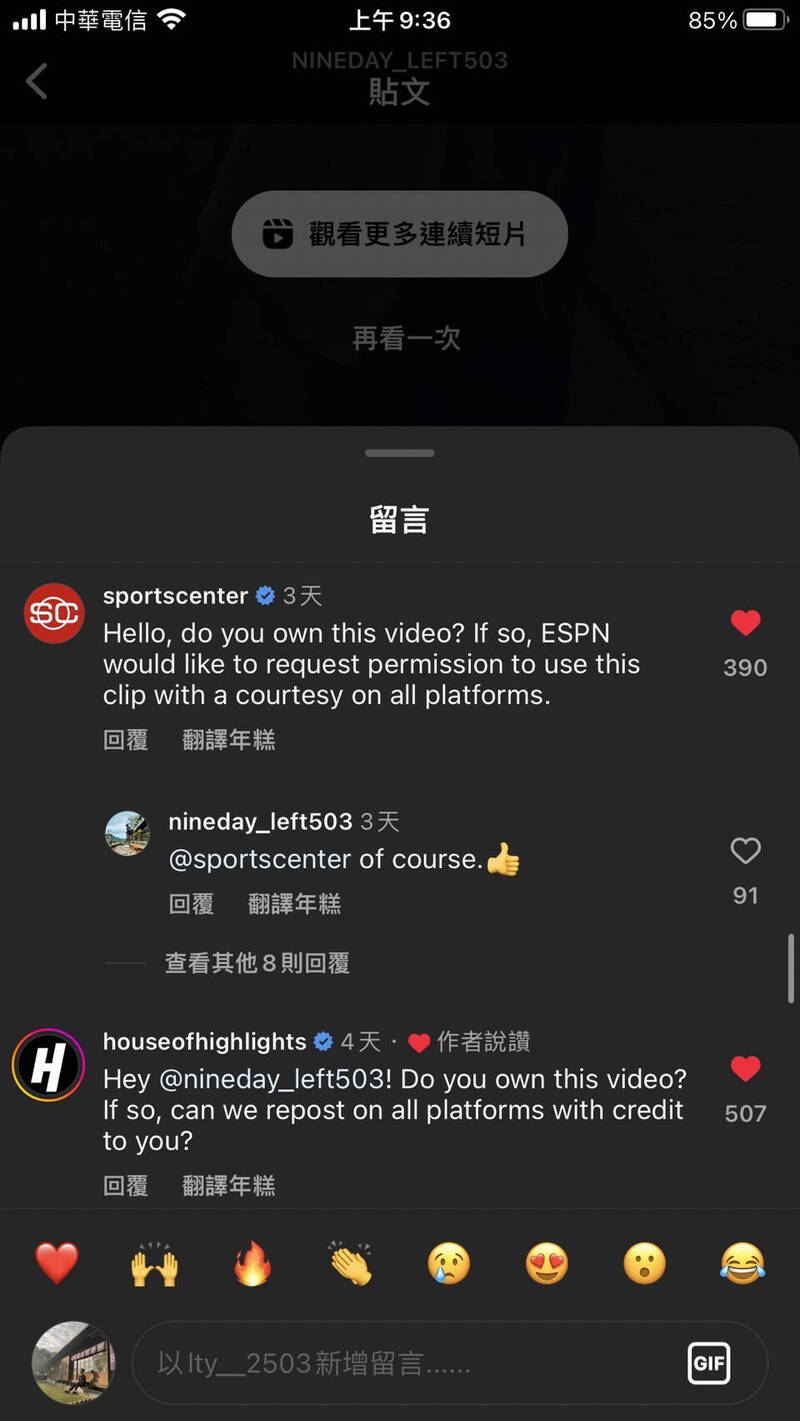Reply to the sportscenter comment
800x1421 pixels.
pos(126,740)
